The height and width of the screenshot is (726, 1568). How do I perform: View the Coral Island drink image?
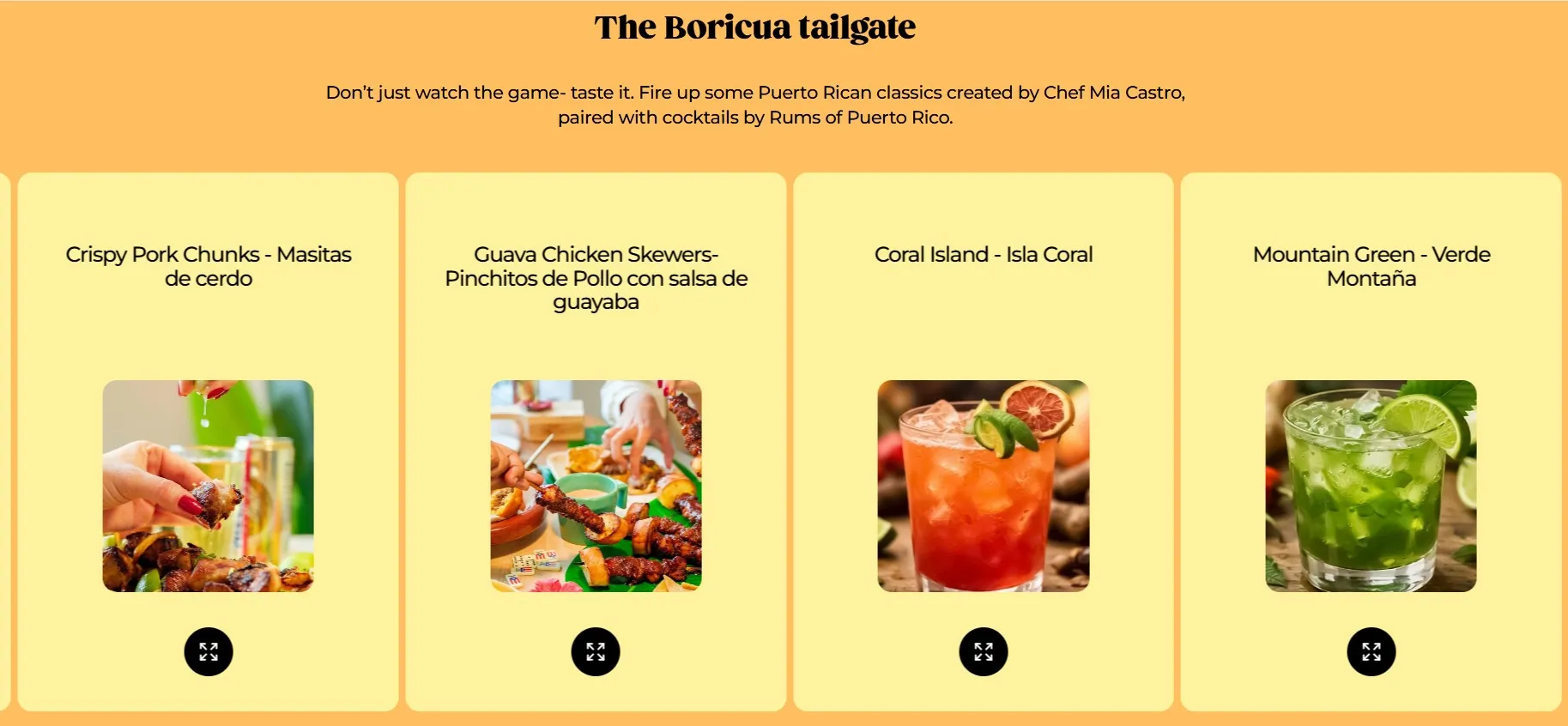pos(984,486)
